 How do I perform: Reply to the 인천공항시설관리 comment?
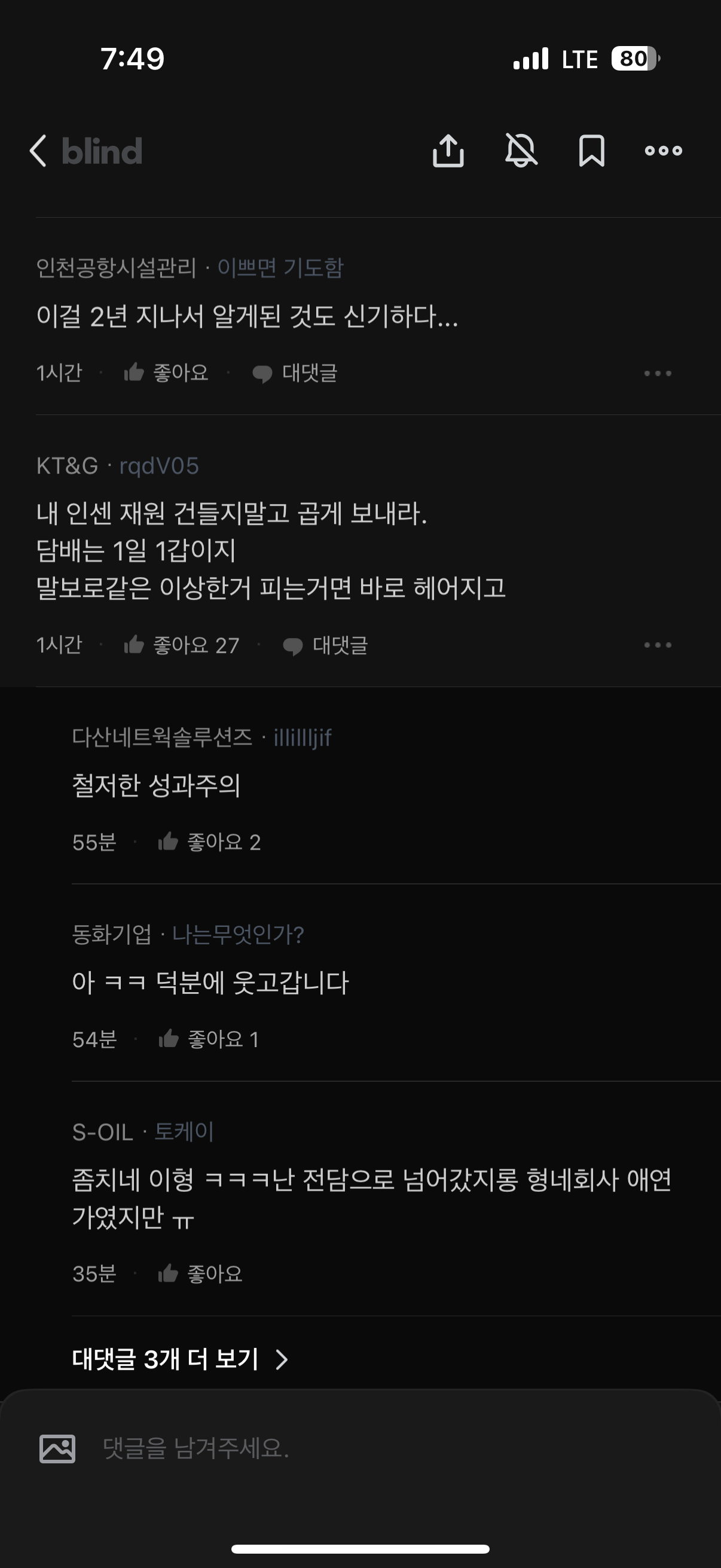tap(295, 373)
